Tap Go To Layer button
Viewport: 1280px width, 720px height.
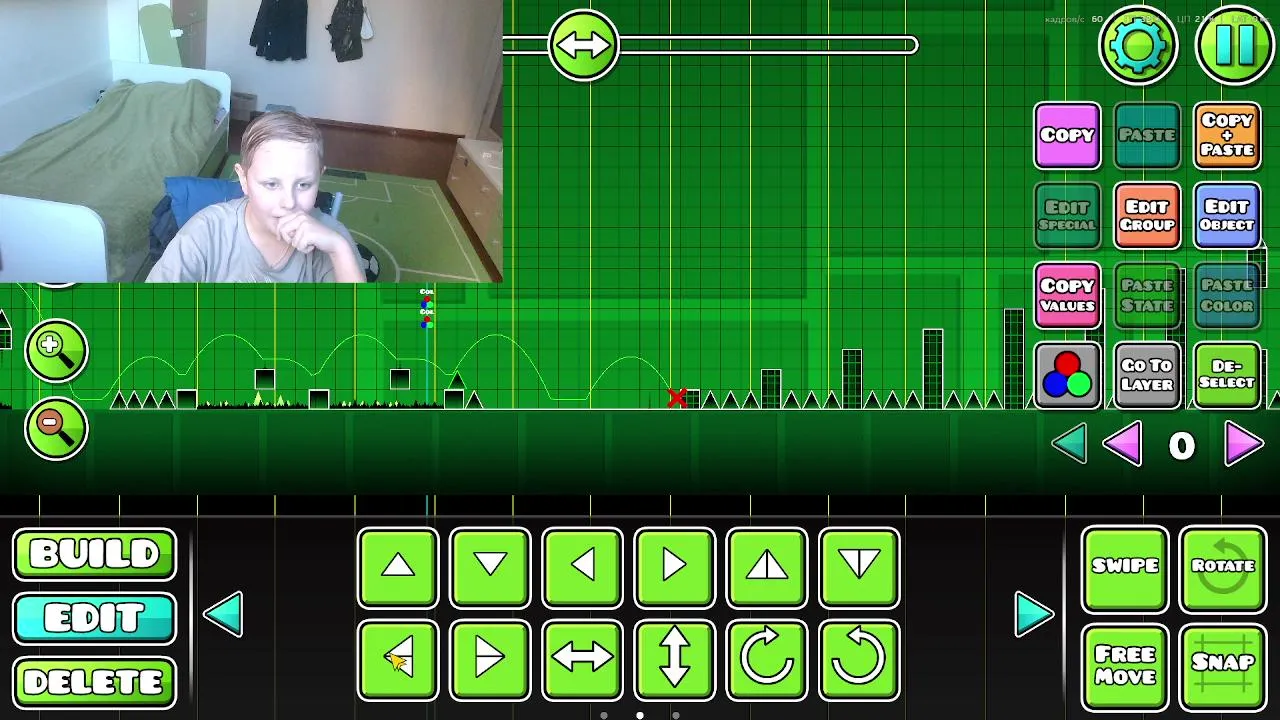tap(1147, 375)
